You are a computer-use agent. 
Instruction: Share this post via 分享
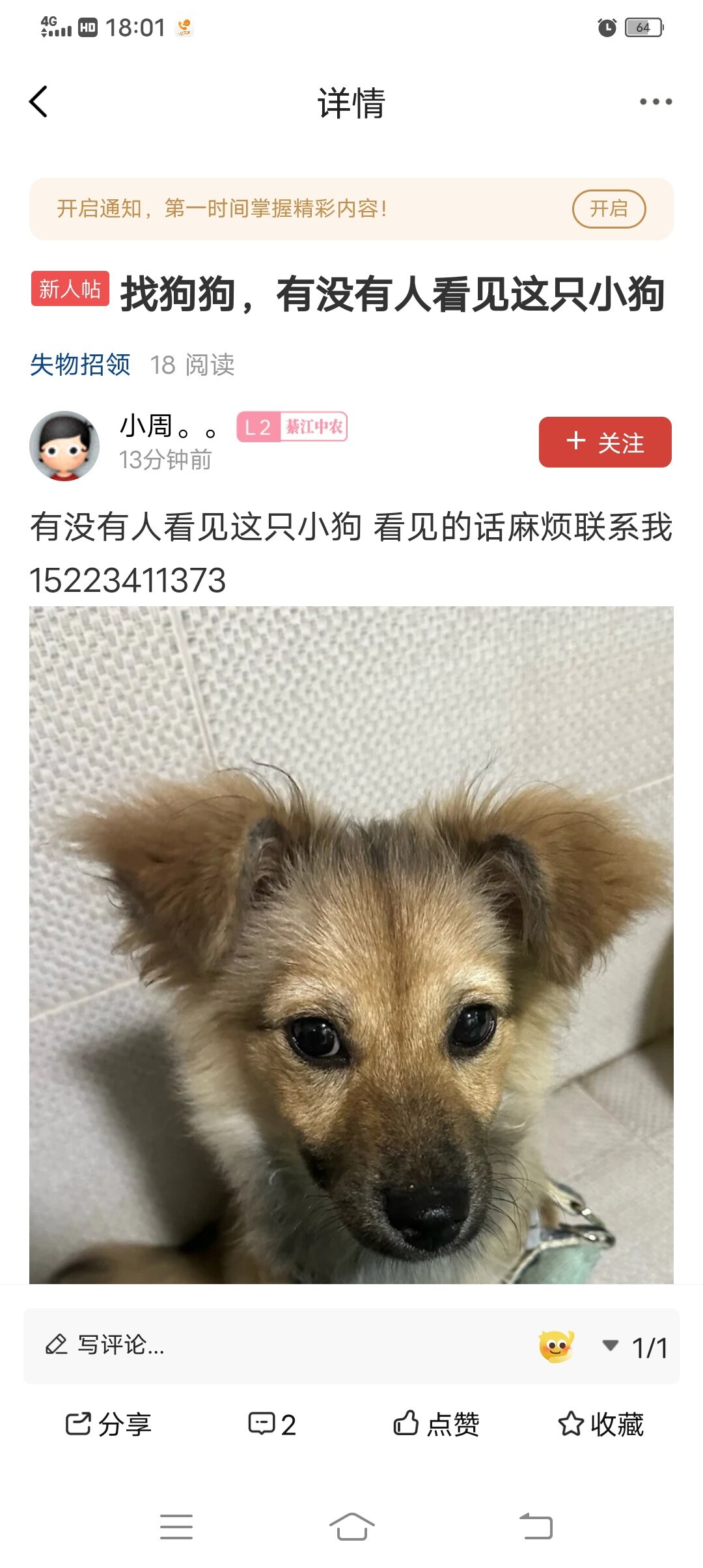[x=108, y=1424]
